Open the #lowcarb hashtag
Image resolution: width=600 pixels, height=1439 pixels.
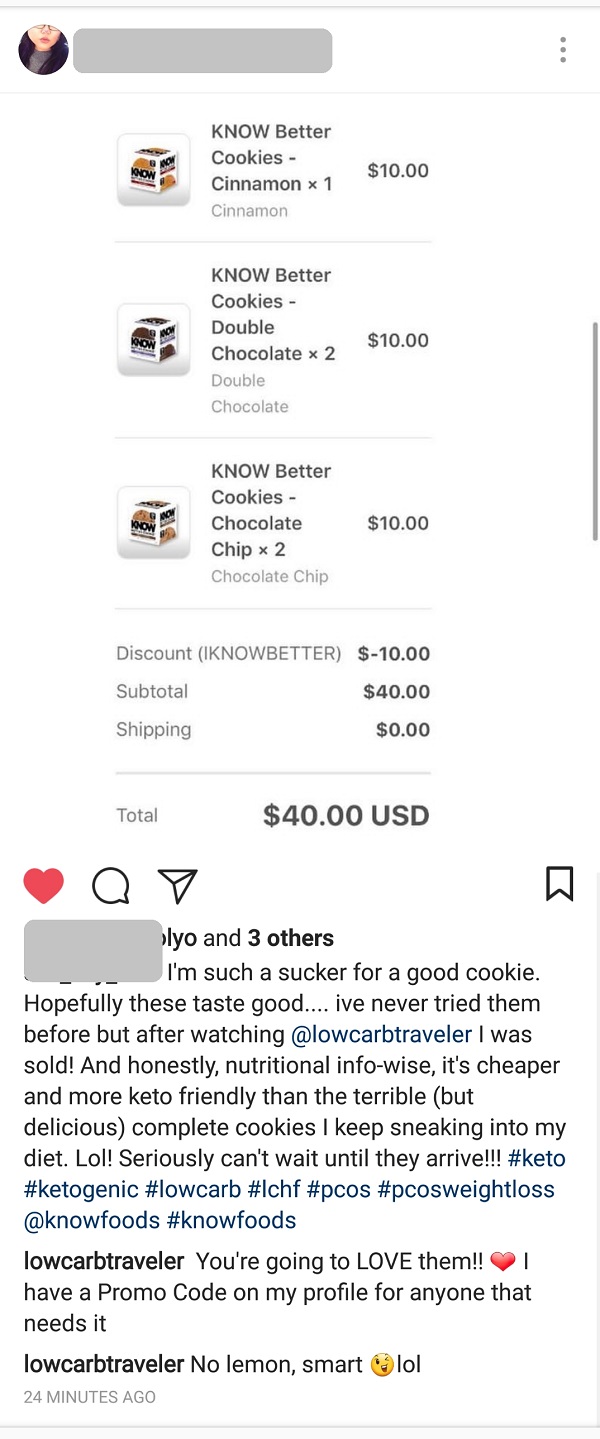193,1189
